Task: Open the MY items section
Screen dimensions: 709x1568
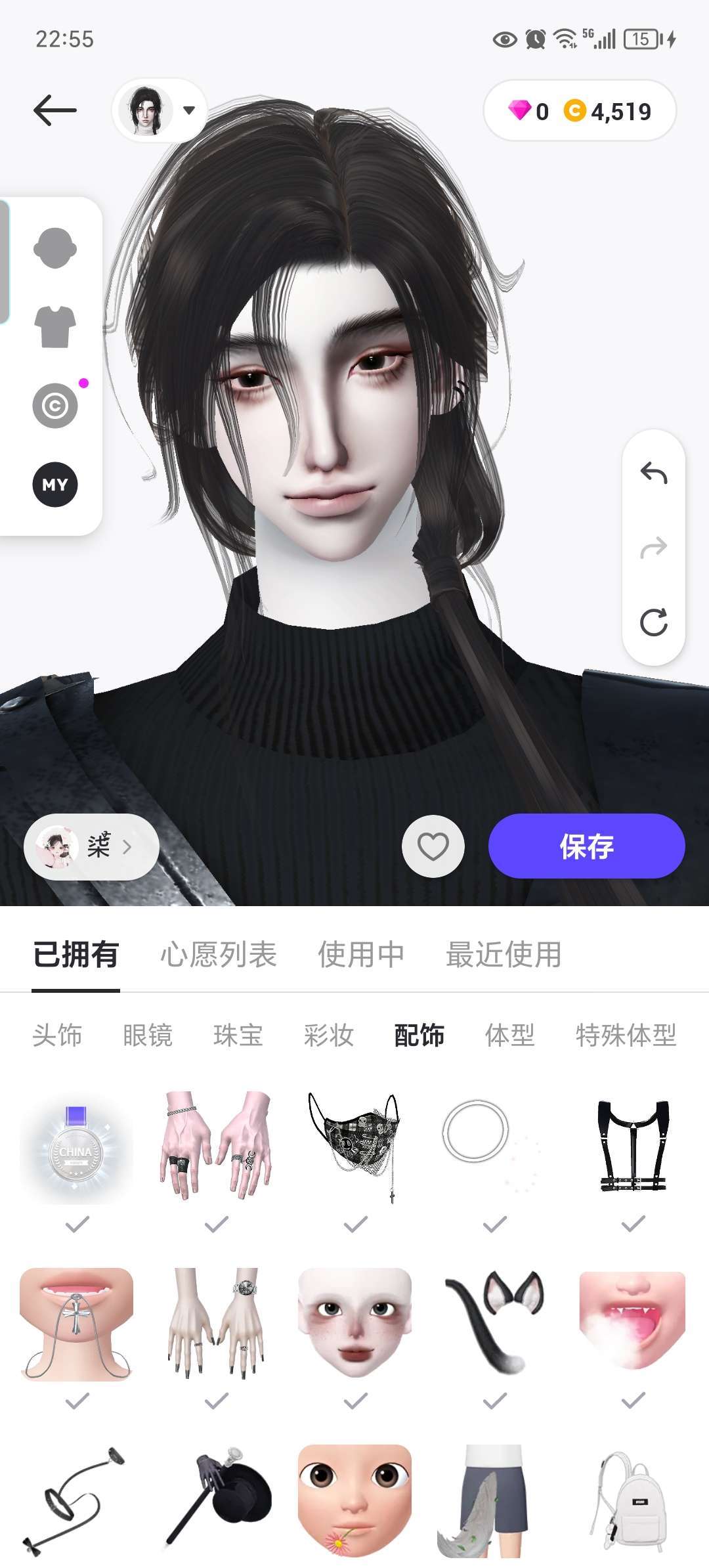Action: (55, 485)
